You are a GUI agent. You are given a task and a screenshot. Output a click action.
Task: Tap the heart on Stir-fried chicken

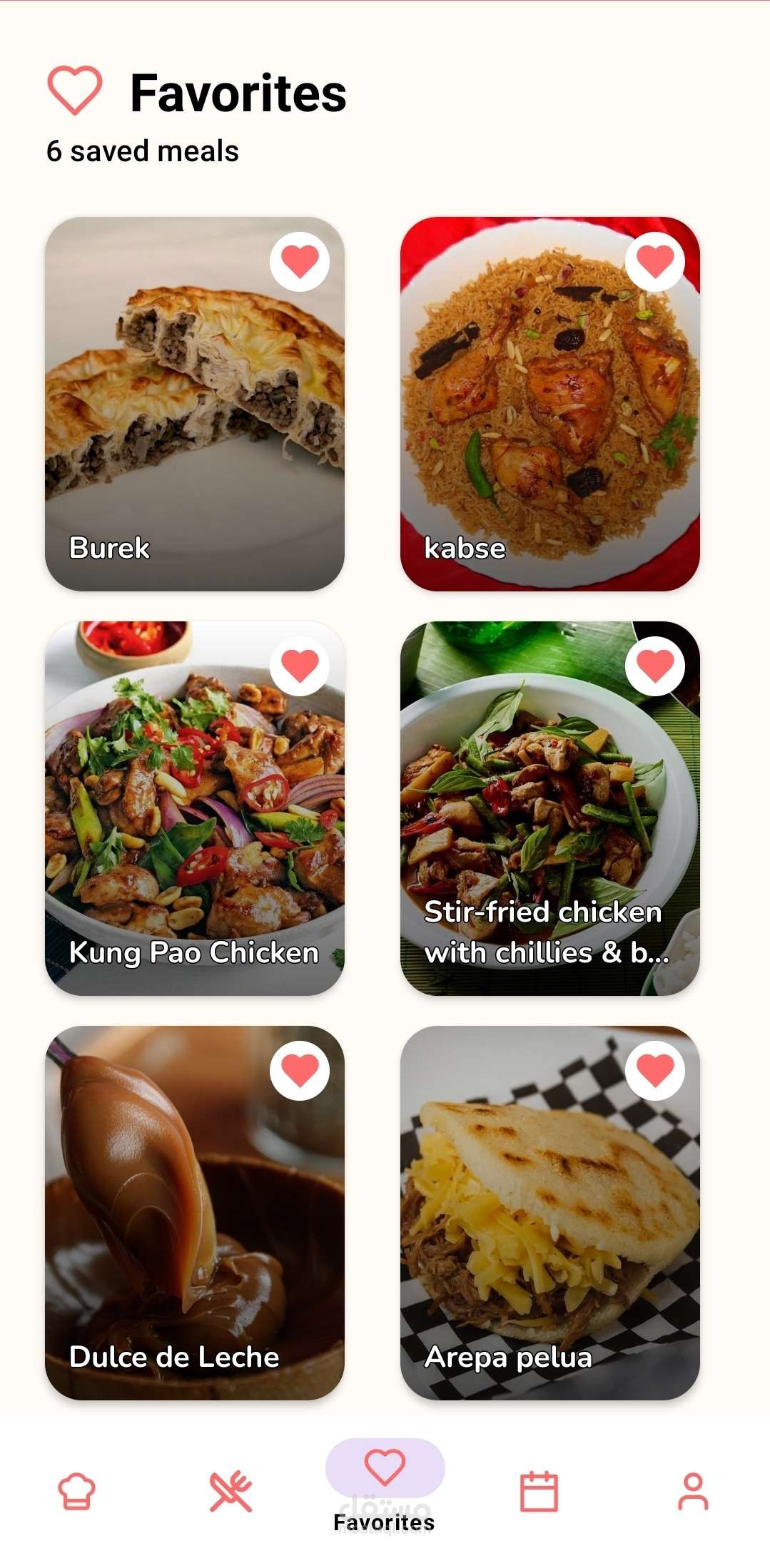point(655,666)
